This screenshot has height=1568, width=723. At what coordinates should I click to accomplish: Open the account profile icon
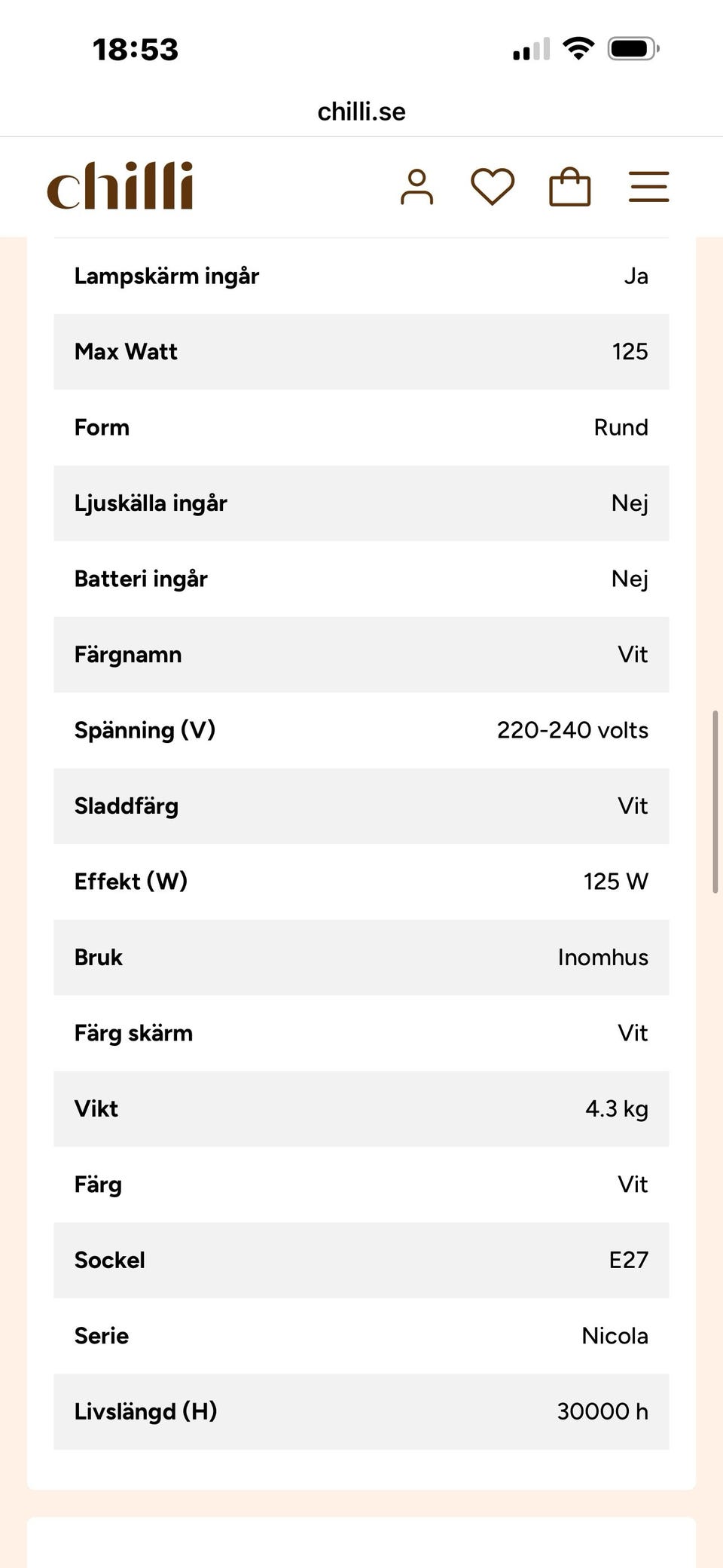pos(416,187)
